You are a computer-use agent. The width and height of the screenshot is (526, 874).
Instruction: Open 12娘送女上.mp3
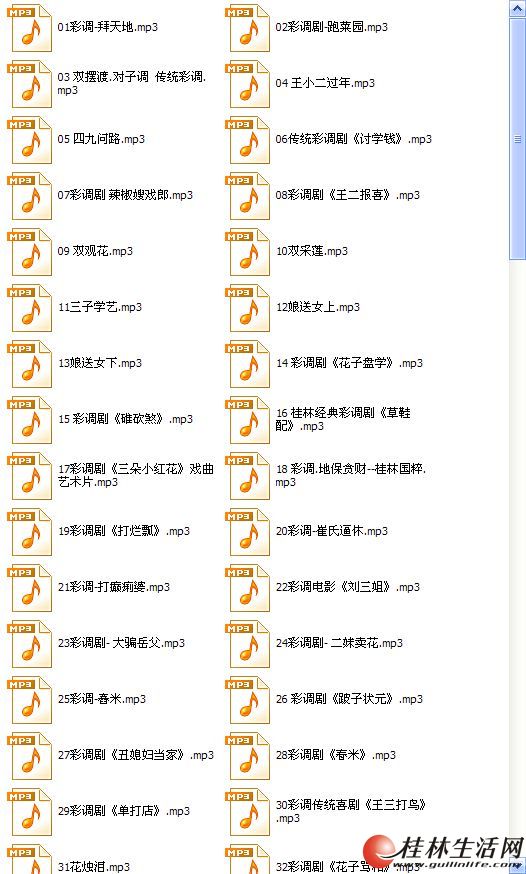point(318,307)
